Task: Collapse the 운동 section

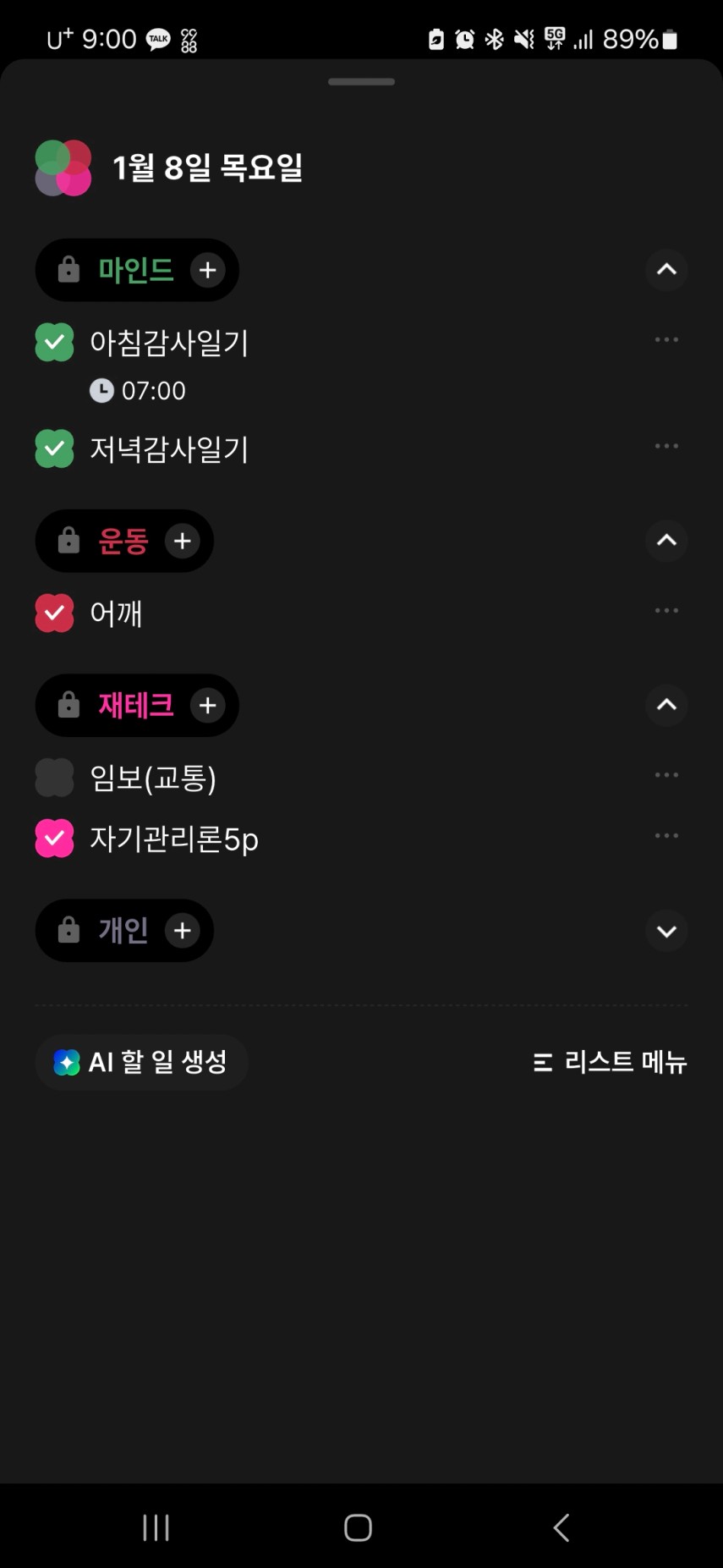Action: [666, 541]
